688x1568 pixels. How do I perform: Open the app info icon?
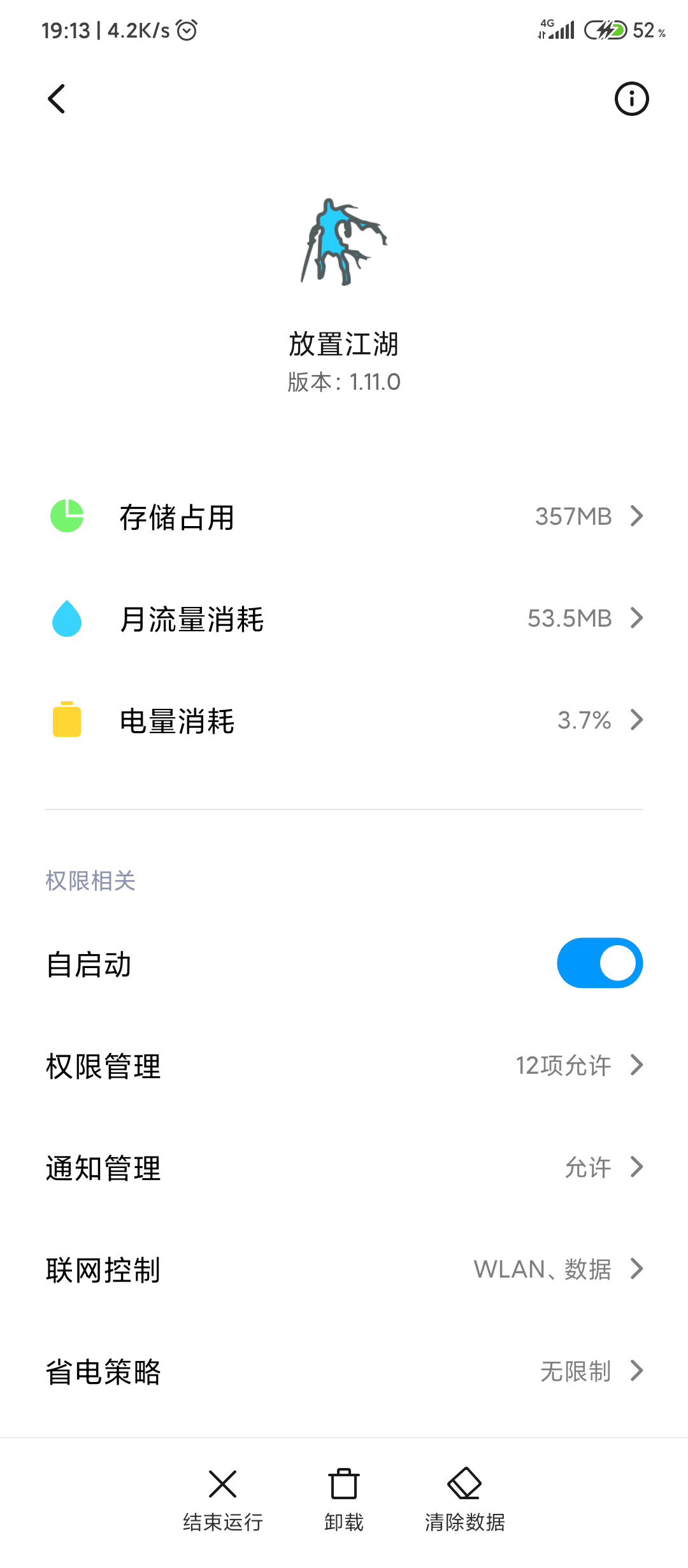631,99
